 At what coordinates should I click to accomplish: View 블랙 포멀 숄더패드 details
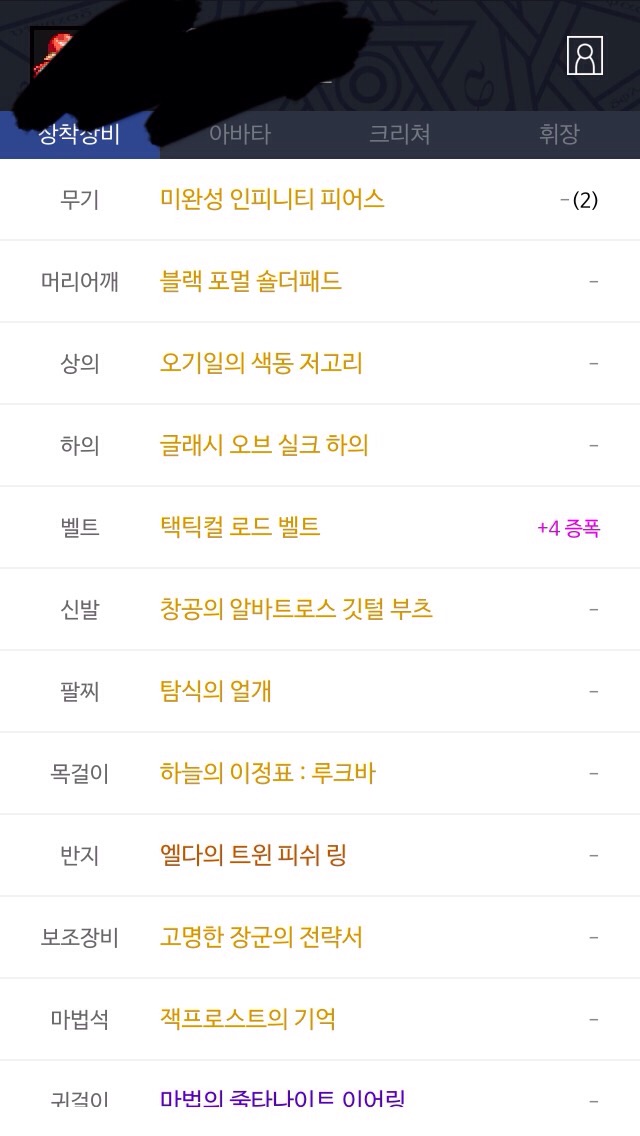(x=251, y=281)
